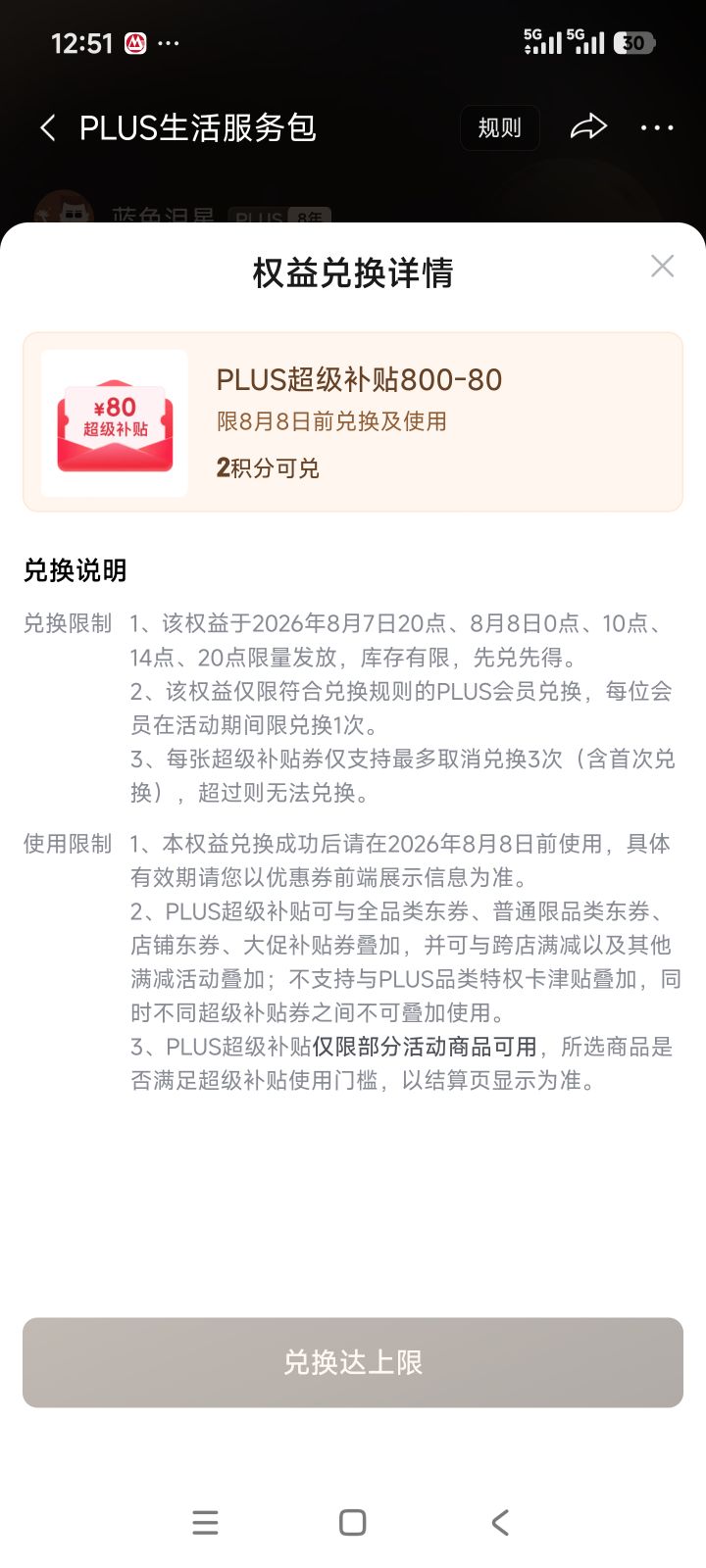Viewport: 706px width, 1568px height.
Task: Tap the 兑换达上限 button
Action: (353, 1362)
